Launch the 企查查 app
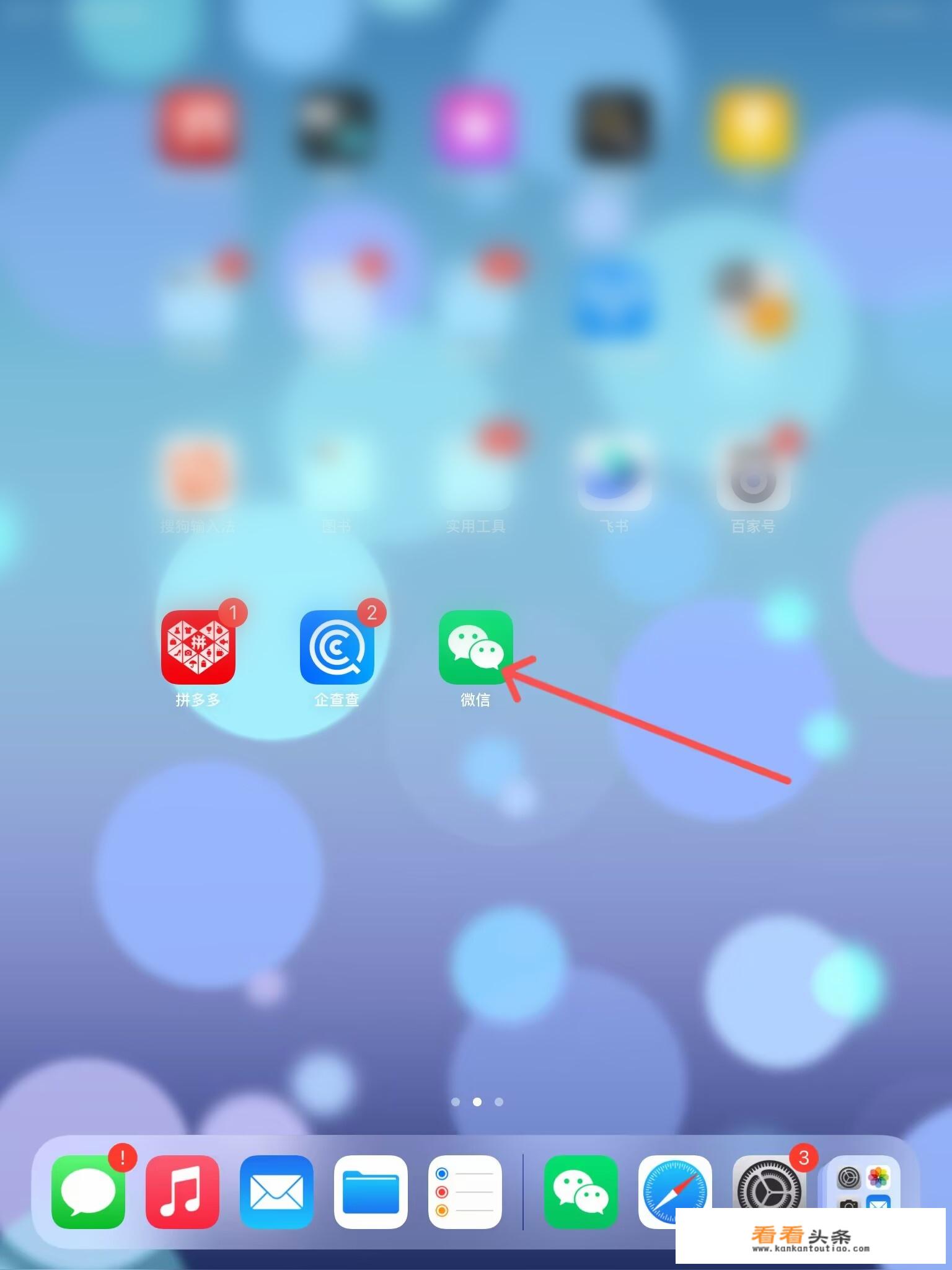The width and height of the screenshot is (952, 1270). [x=337, y=647]
